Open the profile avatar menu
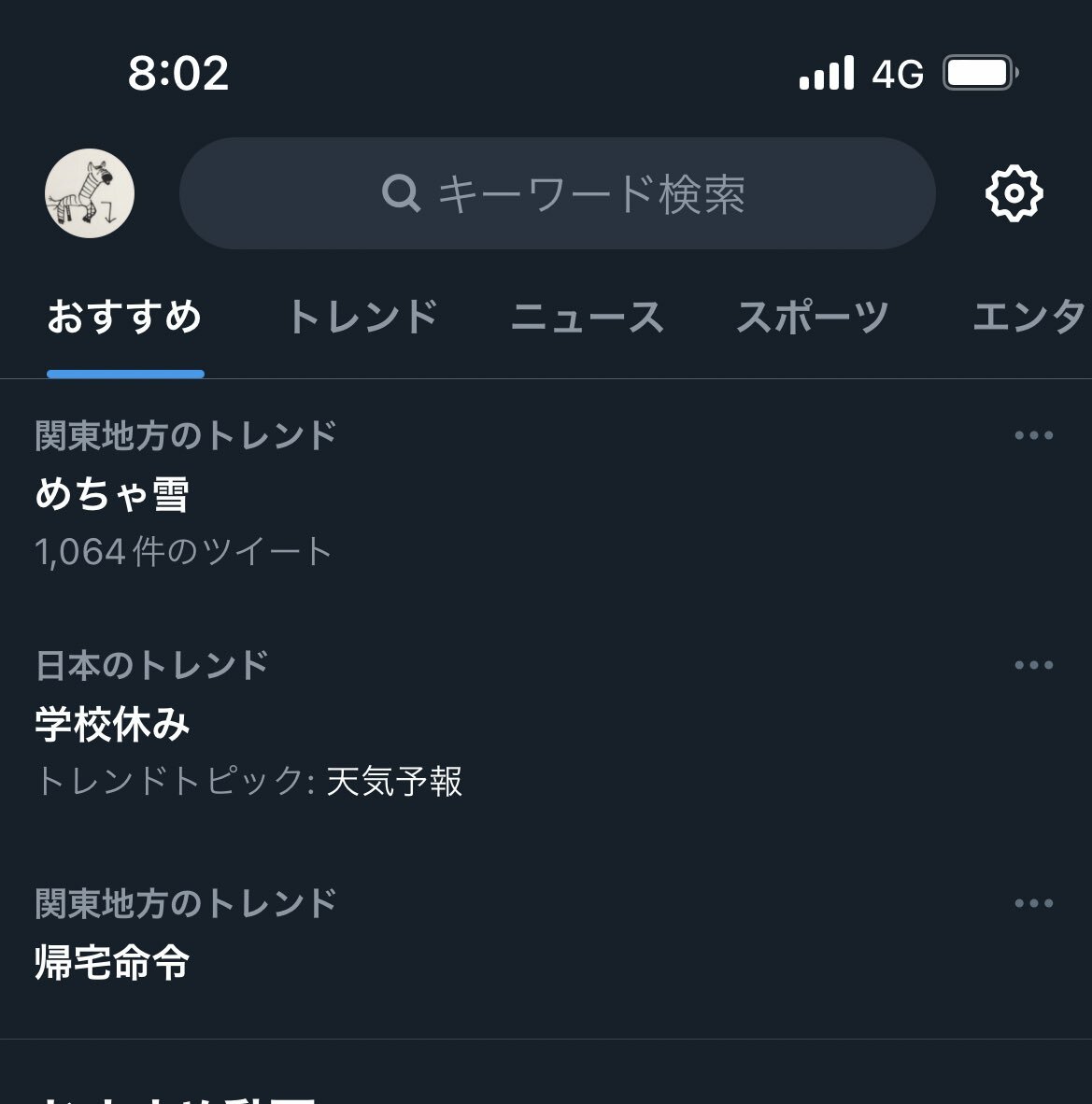The width and height of the screenshot is (1092, 1104). 90,193
